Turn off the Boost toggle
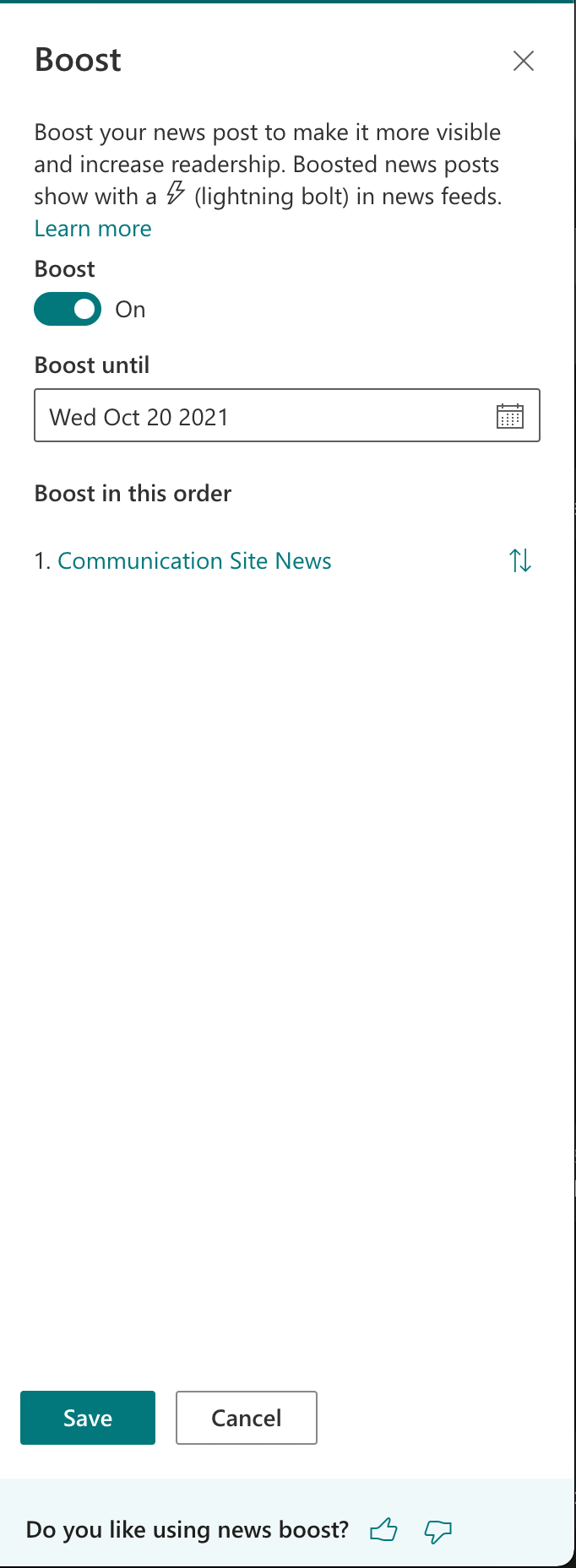The width and height of the screenshot is (576, 1568). click(x=68, y=309)
